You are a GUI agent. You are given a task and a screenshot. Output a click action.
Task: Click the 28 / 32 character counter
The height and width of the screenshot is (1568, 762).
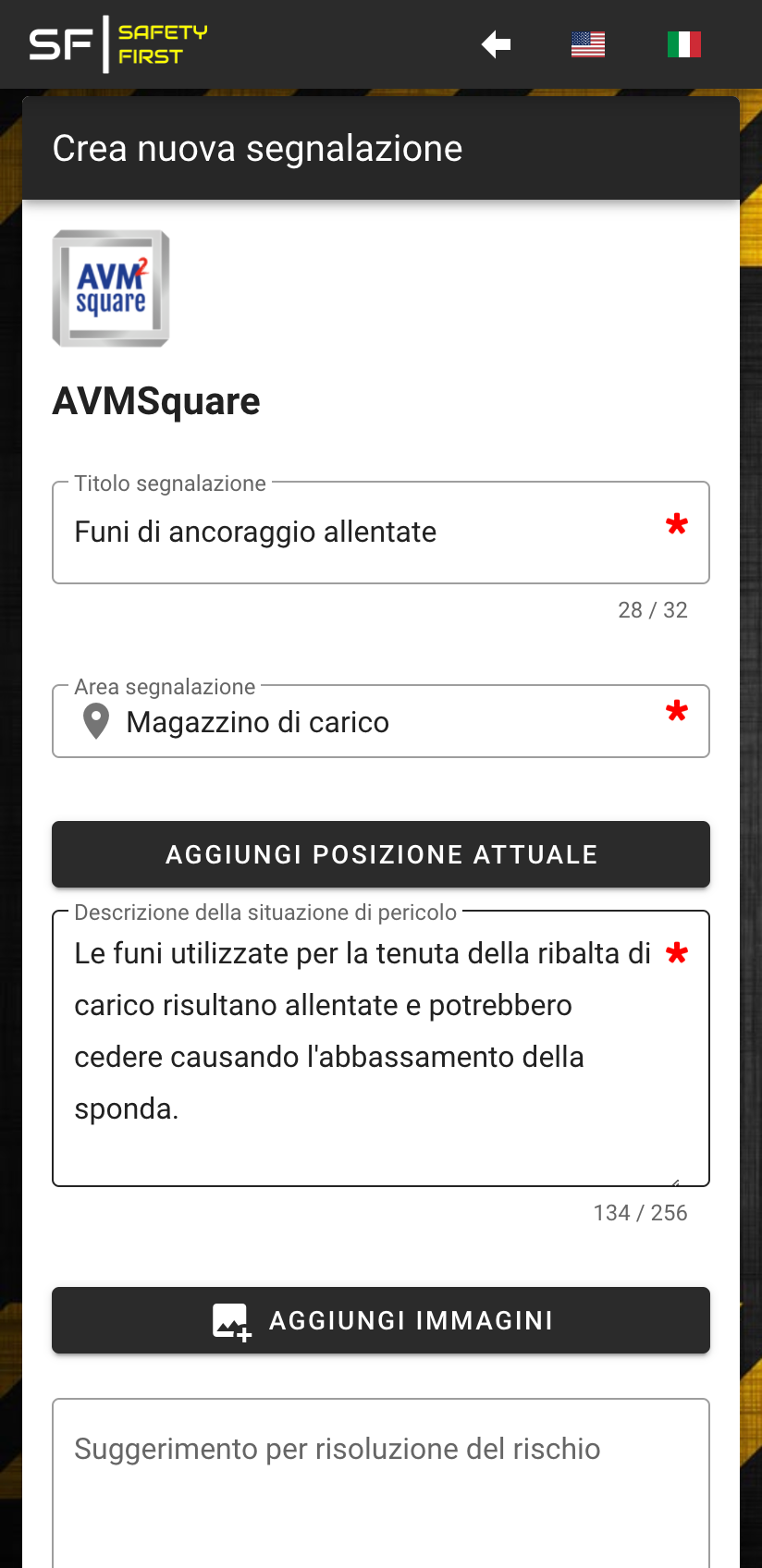(653, 609)
